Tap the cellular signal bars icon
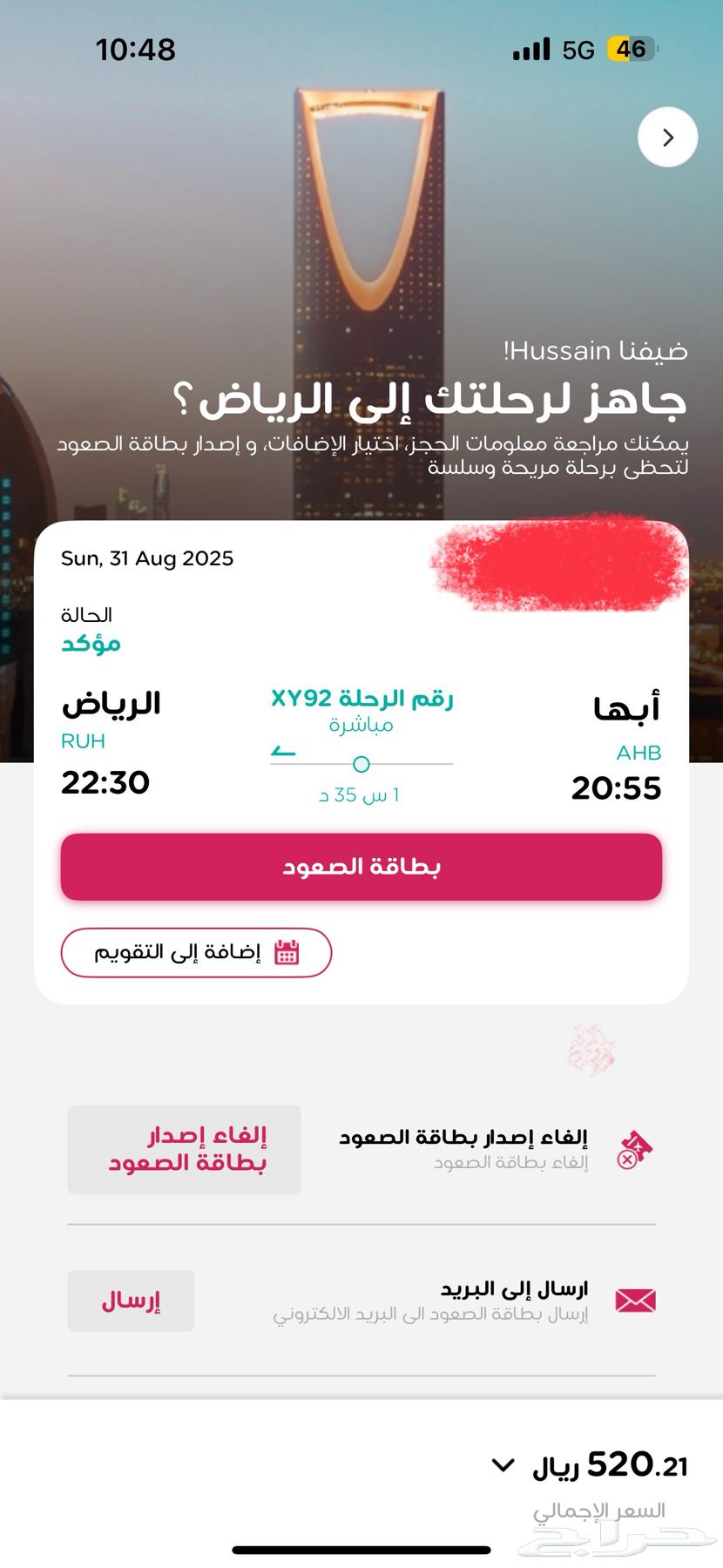 533,50
